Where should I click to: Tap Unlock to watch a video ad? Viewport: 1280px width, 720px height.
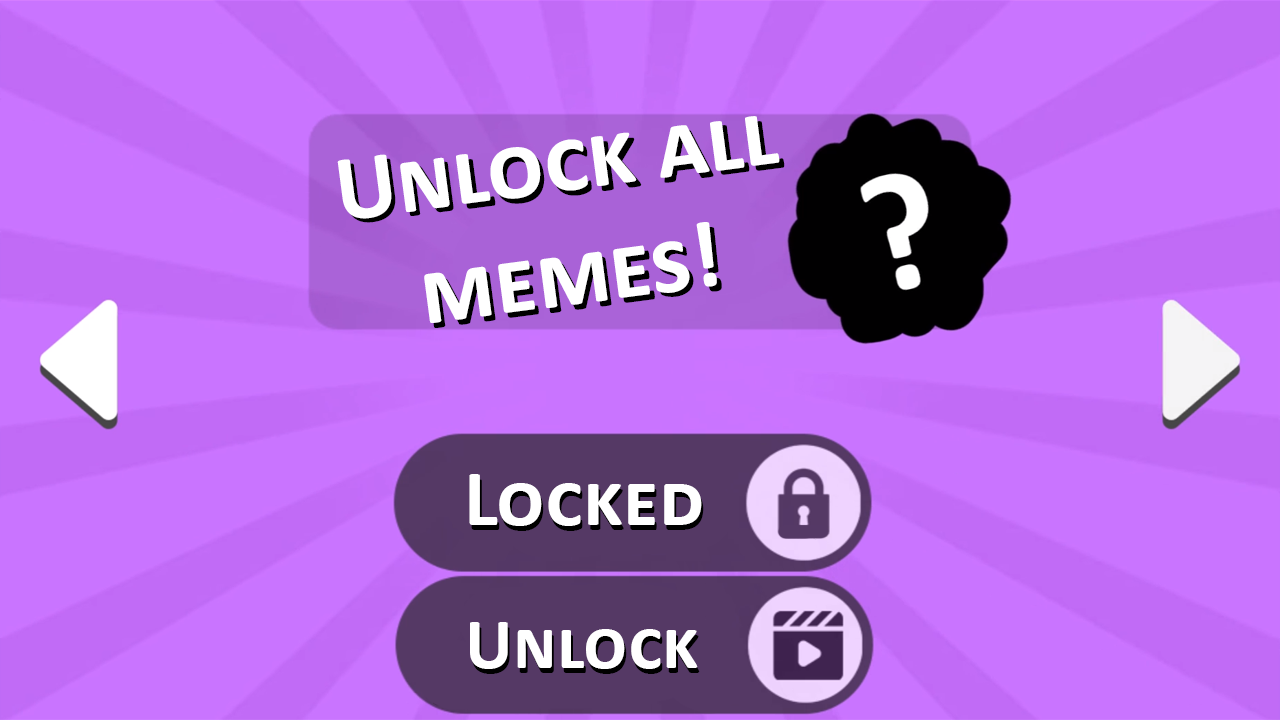[632, 645]
